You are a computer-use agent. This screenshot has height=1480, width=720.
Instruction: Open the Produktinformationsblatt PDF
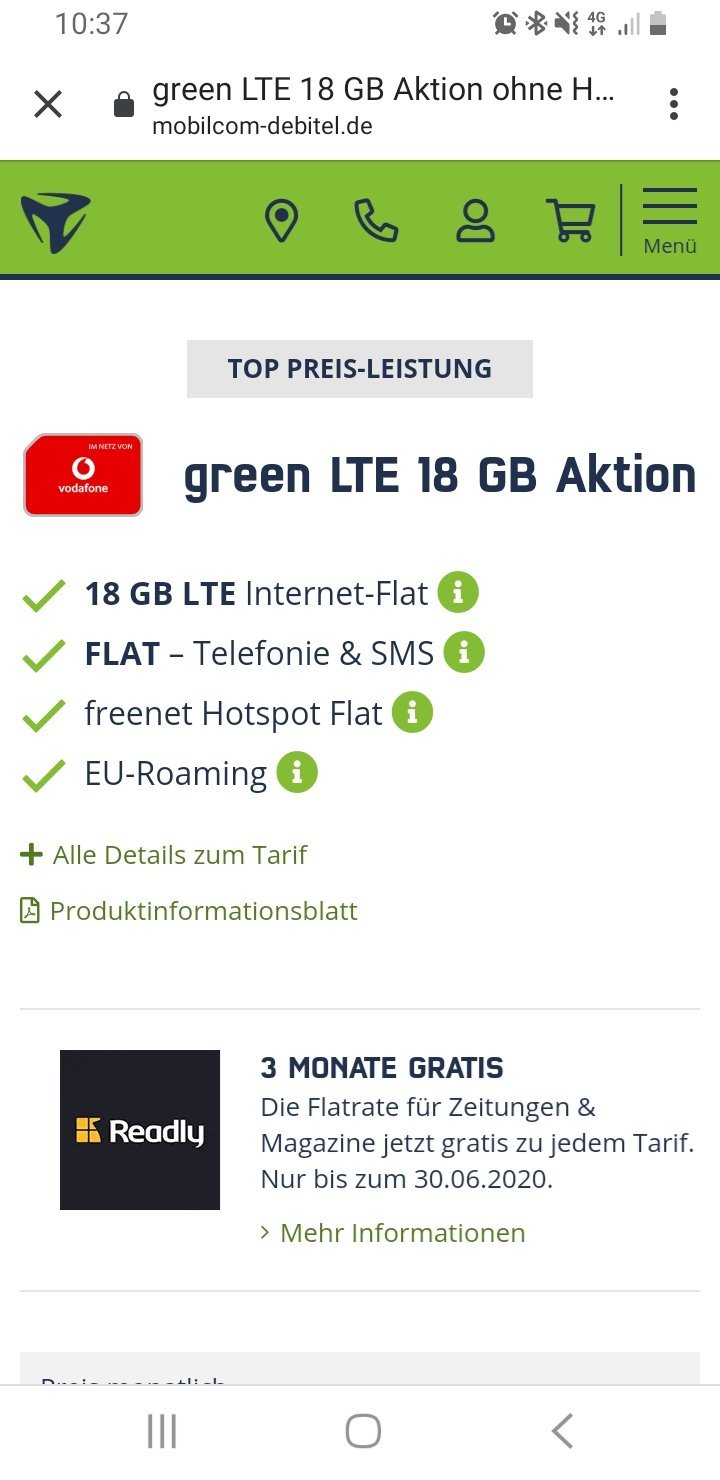[189, 911]
